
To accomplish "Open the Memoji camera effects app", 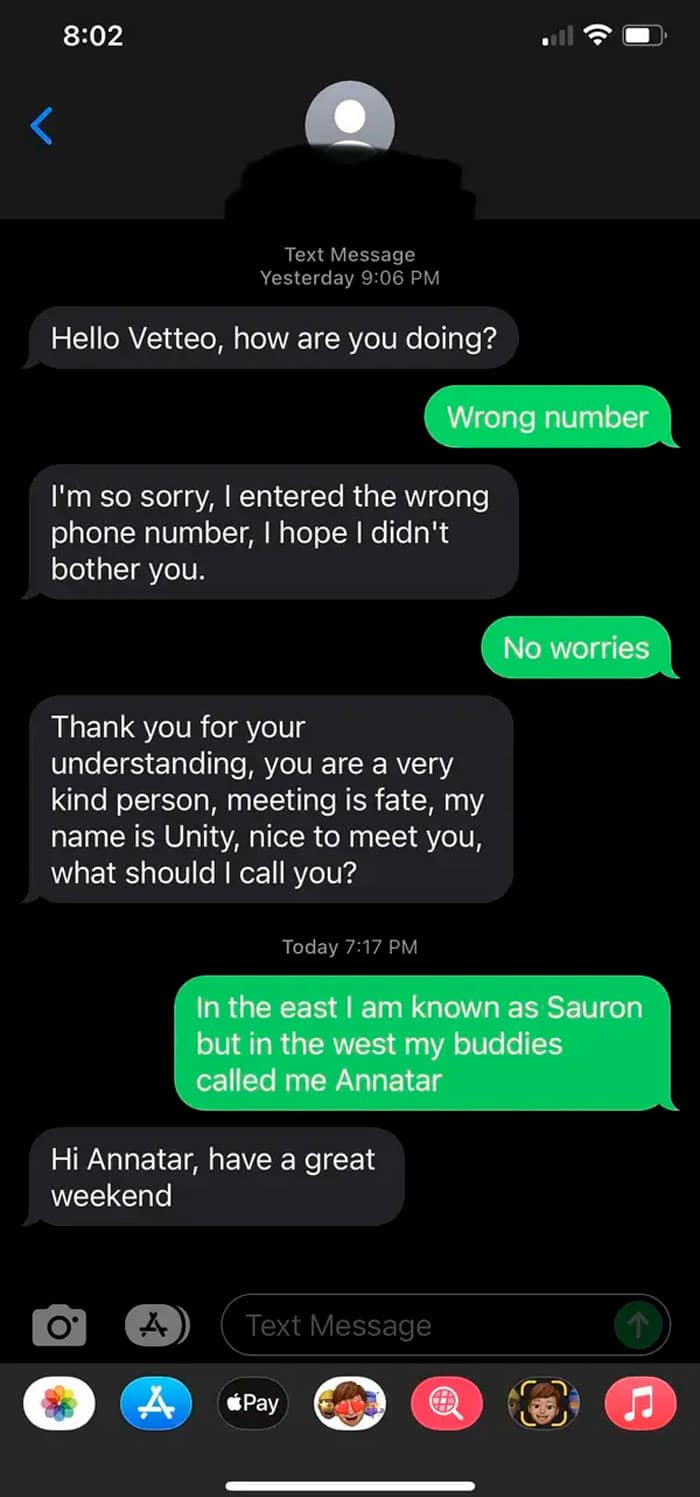I will click(543, 1404).
